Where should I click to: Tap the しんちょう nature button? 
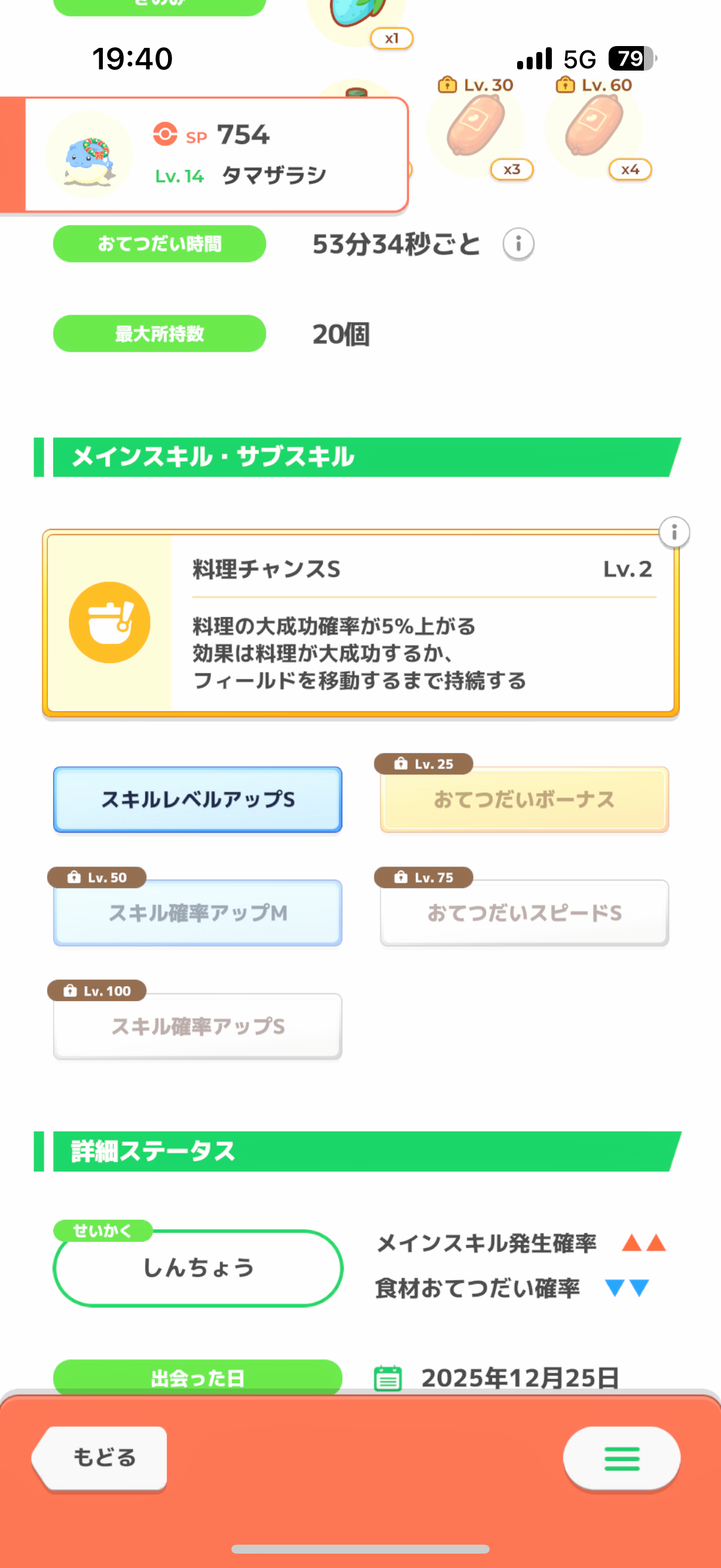[x=198, y=1268]
